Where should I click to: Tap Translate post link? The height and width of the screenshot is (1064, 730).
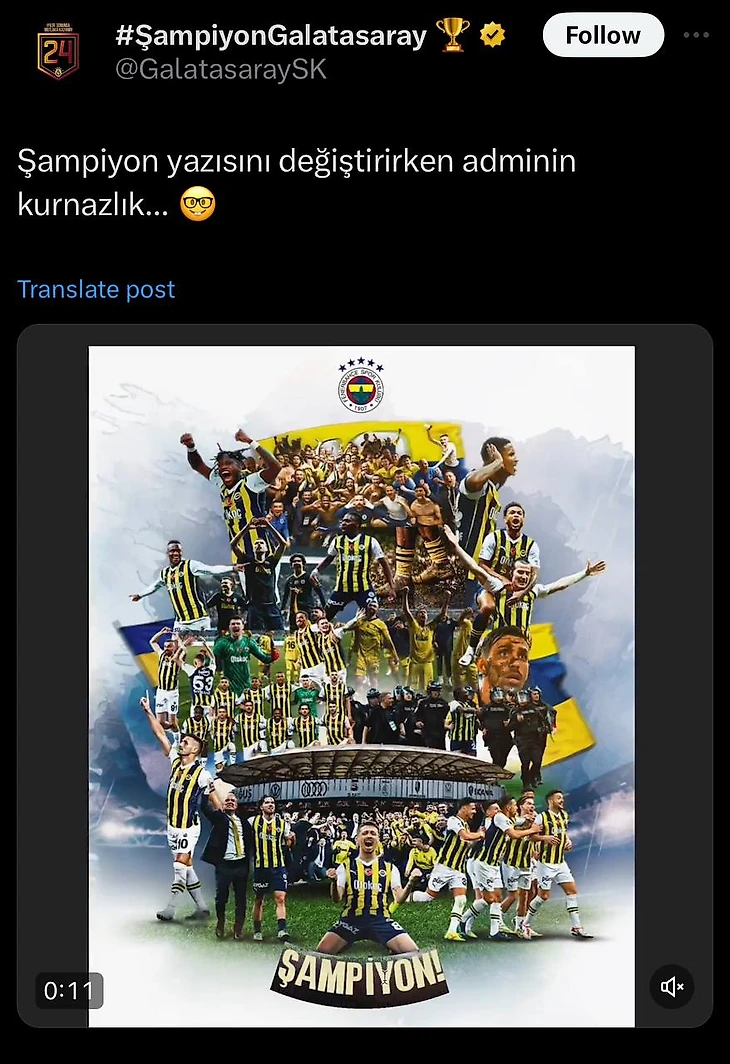(96, 289)
